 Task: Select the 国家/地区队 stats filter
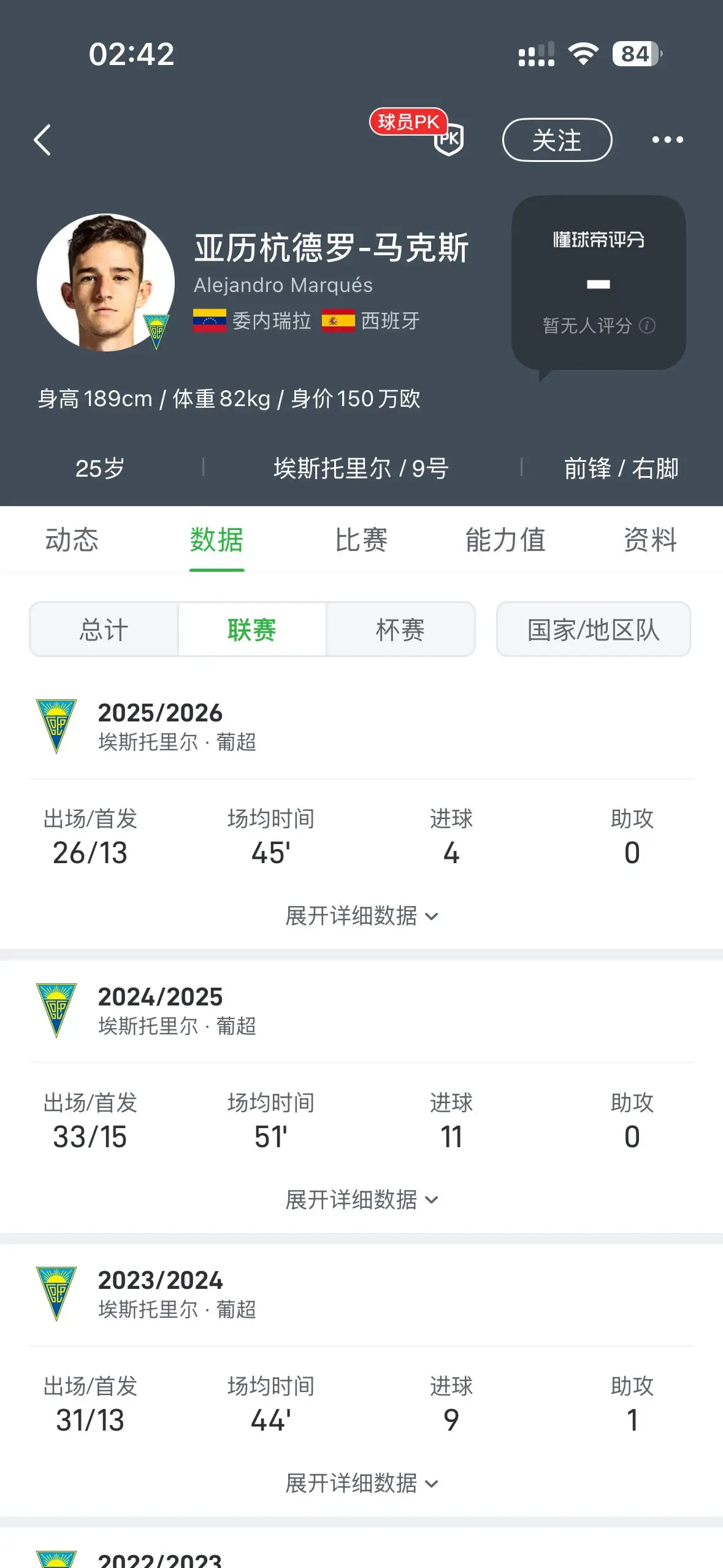coord(594,629)
